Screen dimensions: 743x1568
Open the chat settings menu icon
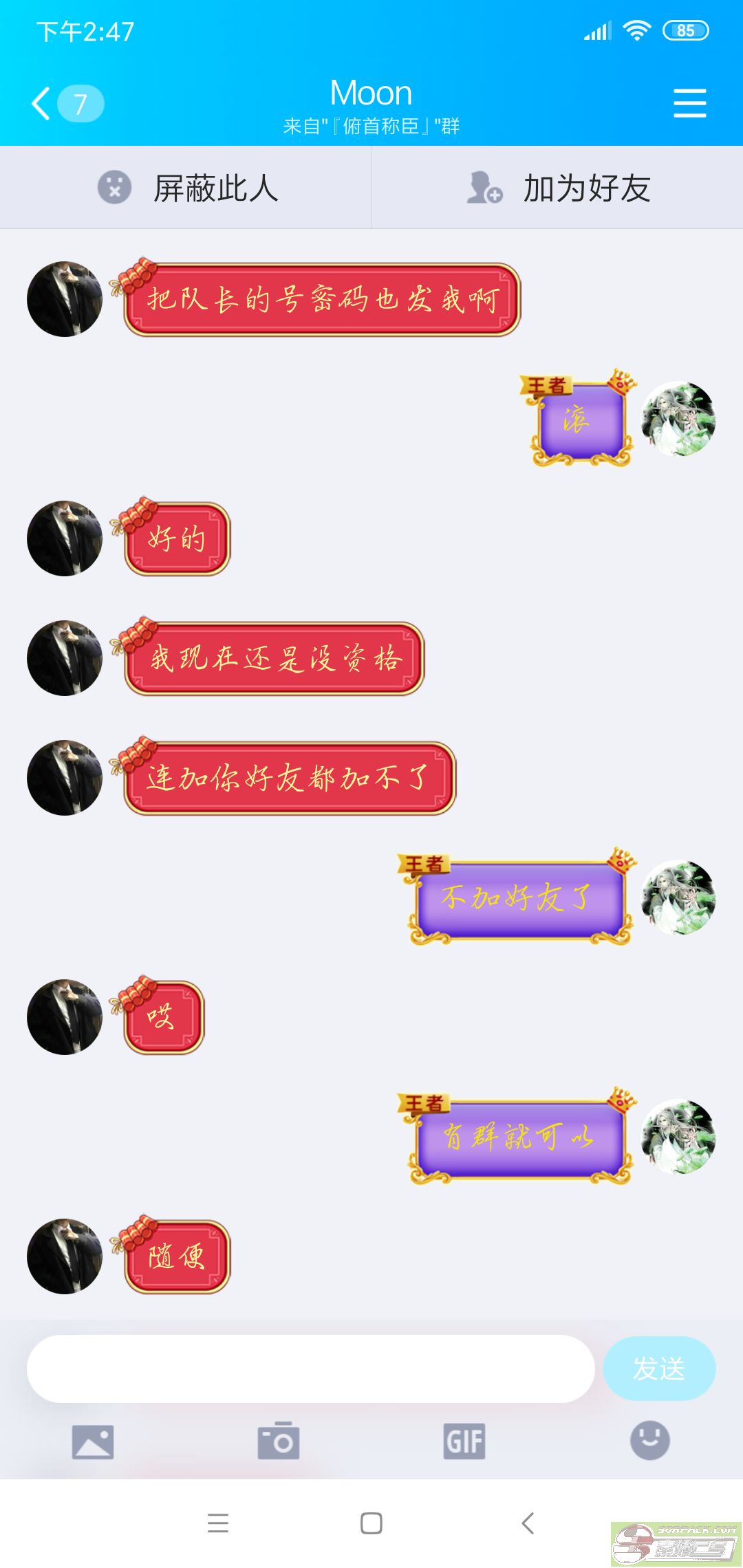tap(690, 103)
